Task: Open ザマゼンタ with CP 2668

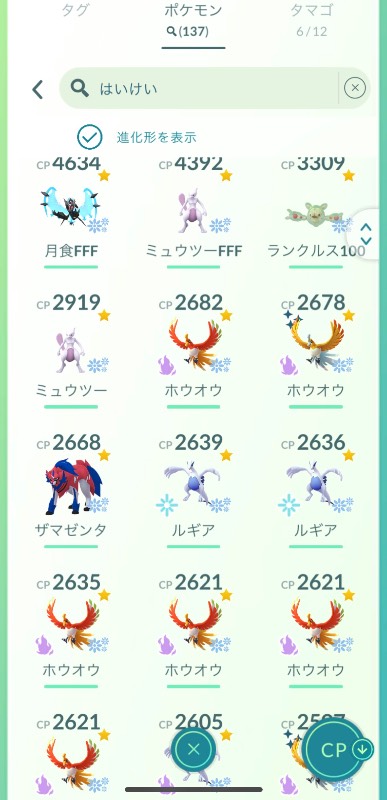Action: (71, 491)
